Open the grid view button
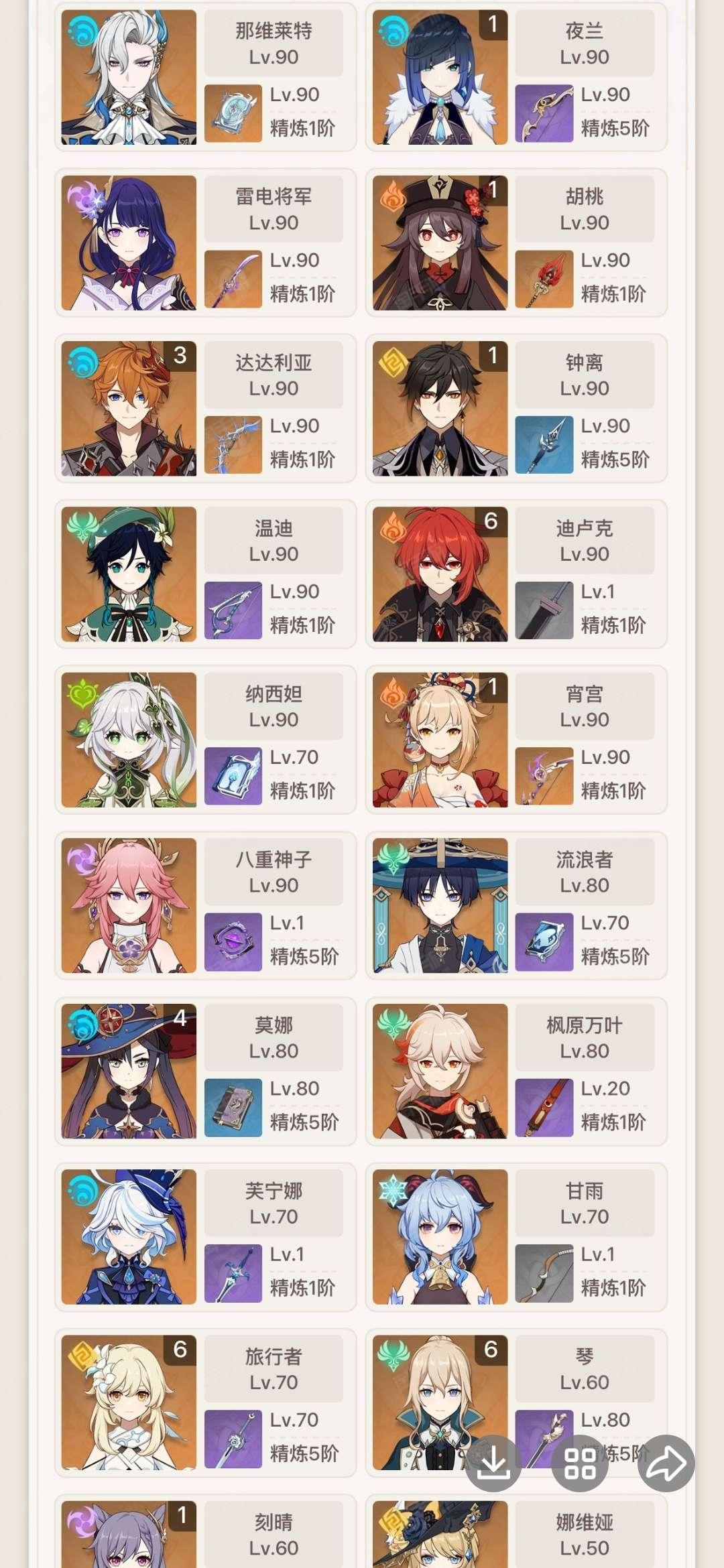The height and width of the screenshot is (1568, 724). (580, 1463)
